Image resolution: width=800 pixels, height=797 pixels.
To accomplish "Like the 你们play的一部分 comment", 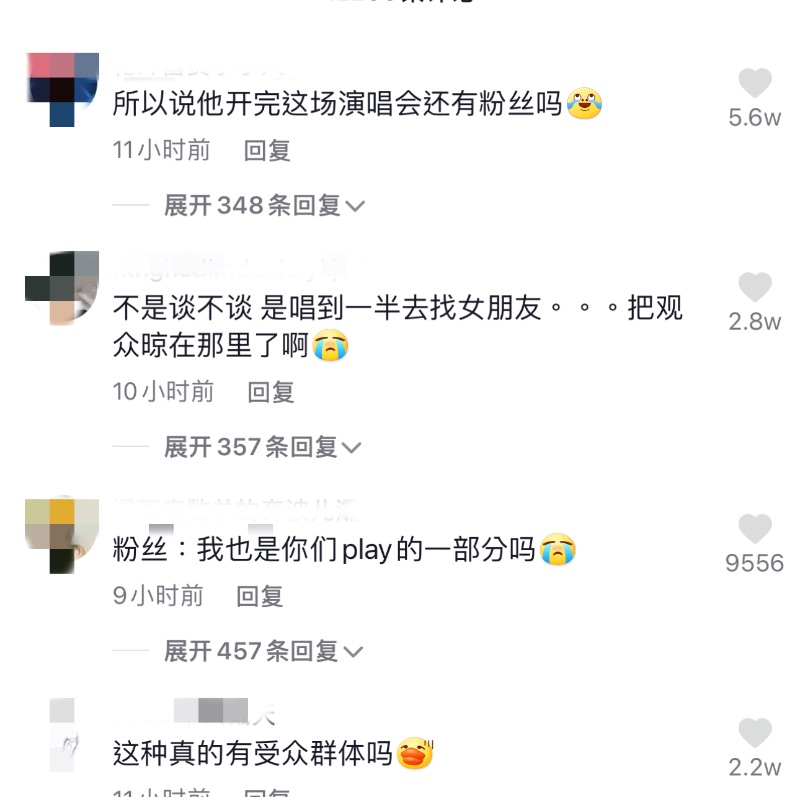I will [x=754, y=530].
